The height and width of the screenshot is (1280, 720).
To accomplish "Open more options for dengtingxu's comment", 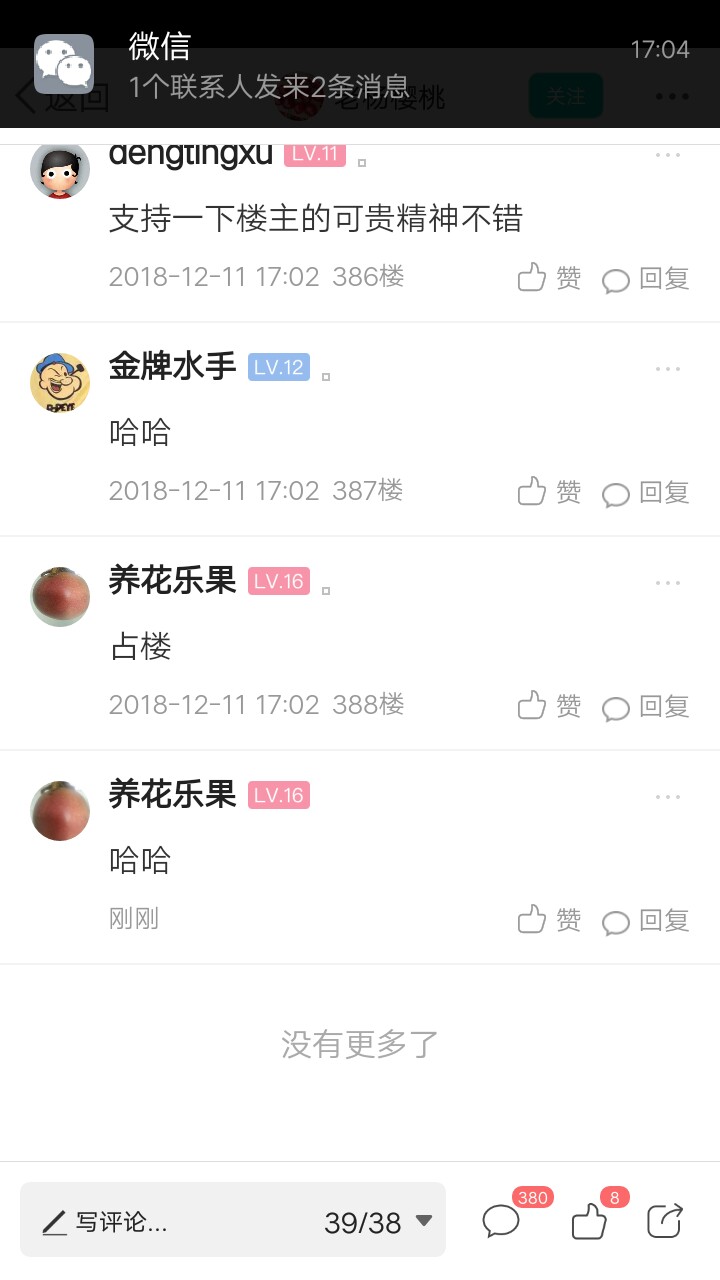I will [667, 155].
